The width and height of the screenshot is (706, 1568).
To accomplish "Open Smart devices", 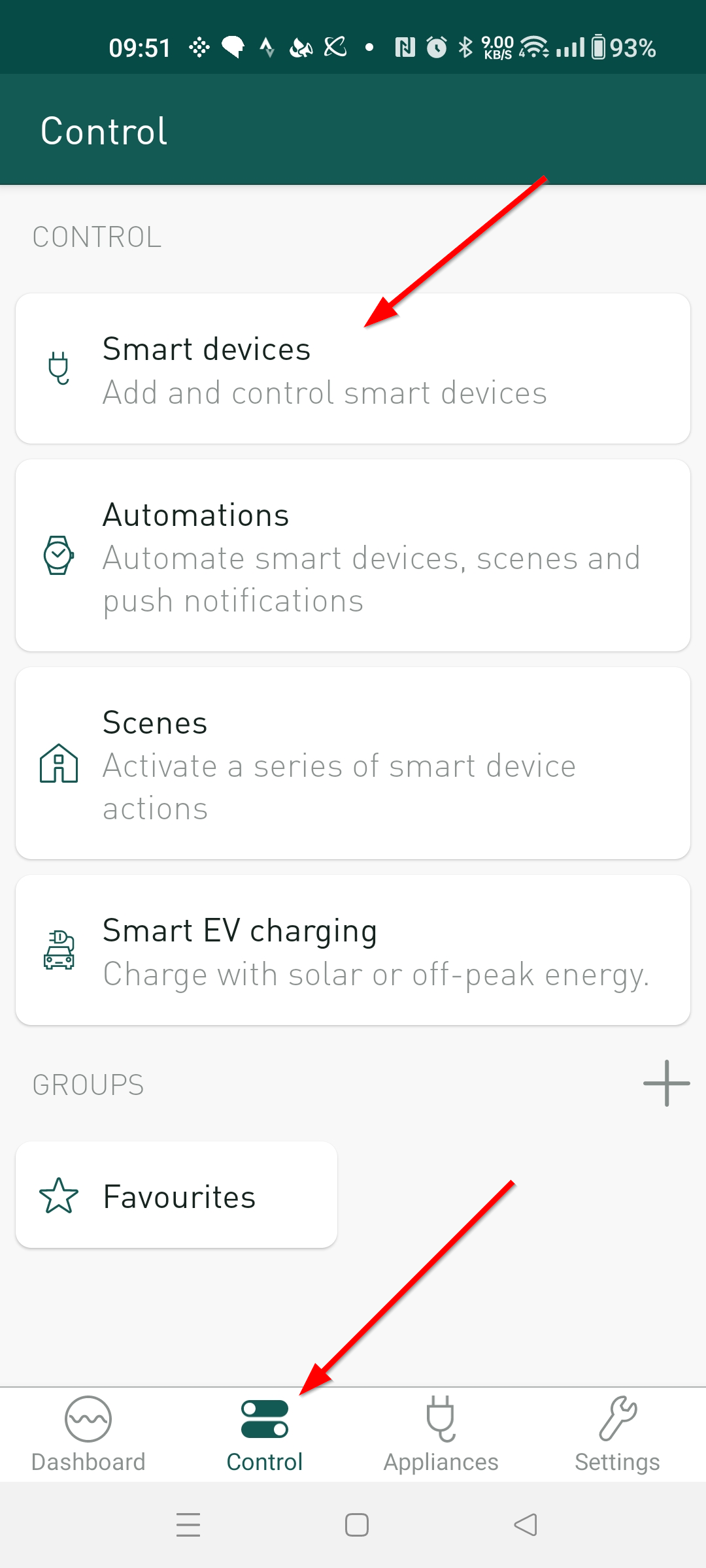I will coord(353,368).
